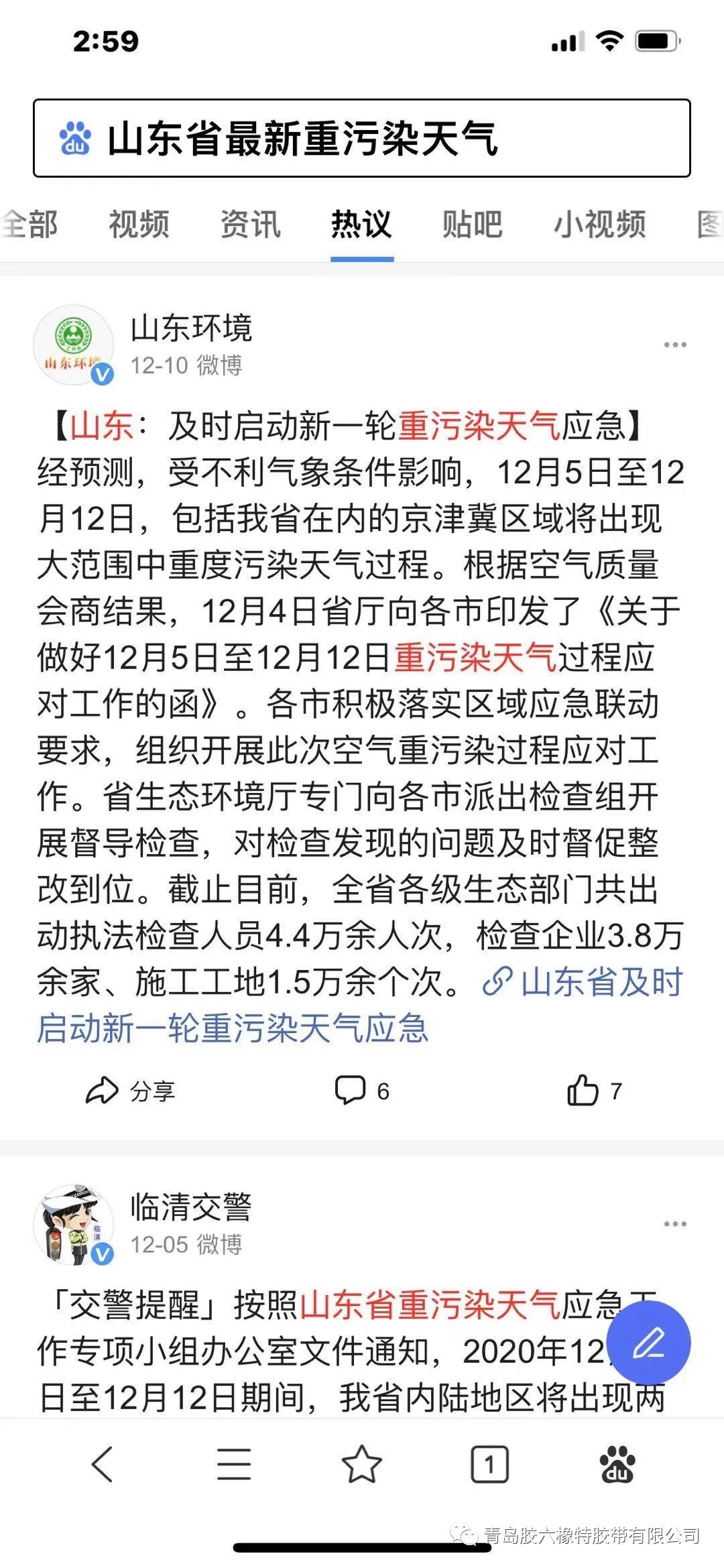Tap the search box with 山东省最新重污染天气
The image size is (724, 1568).
(362, 139)
